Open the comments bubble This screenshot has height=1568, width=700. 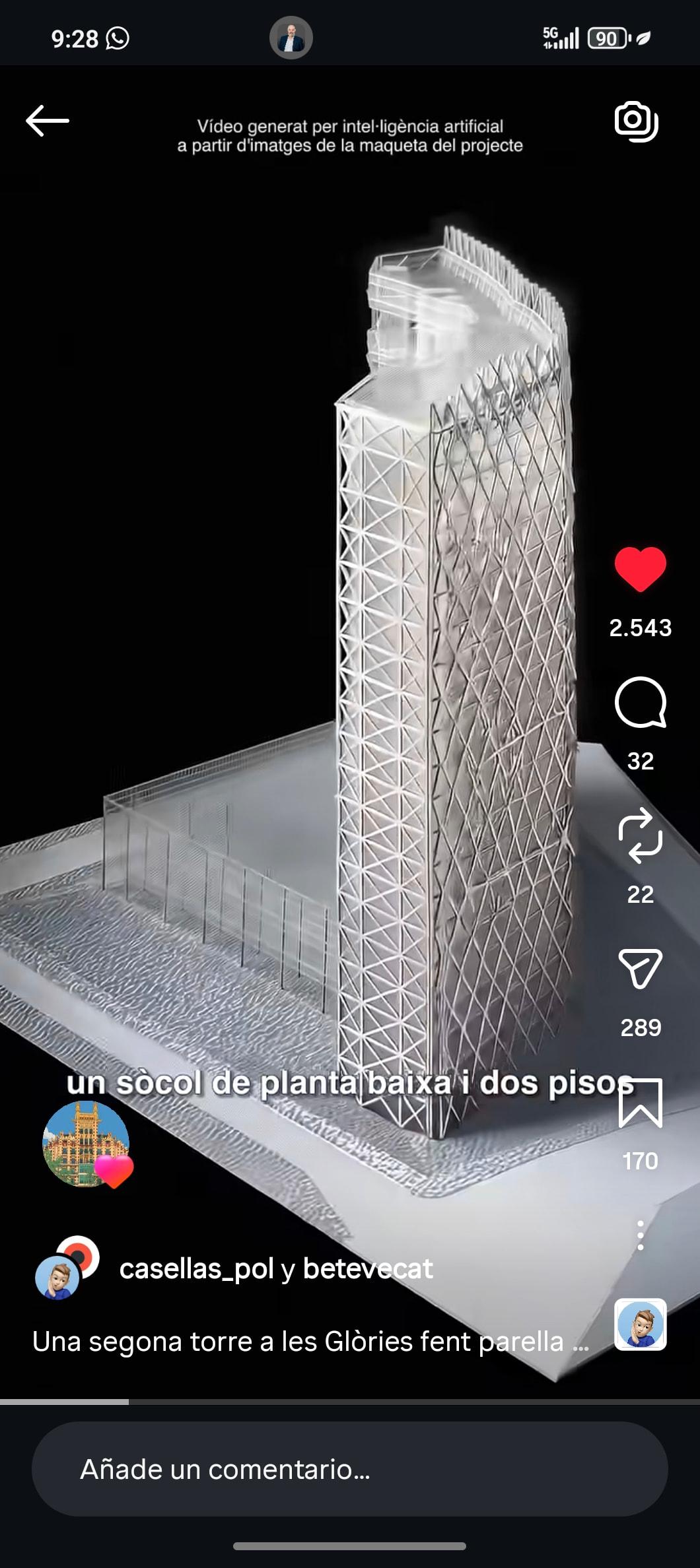coord(640,702)
